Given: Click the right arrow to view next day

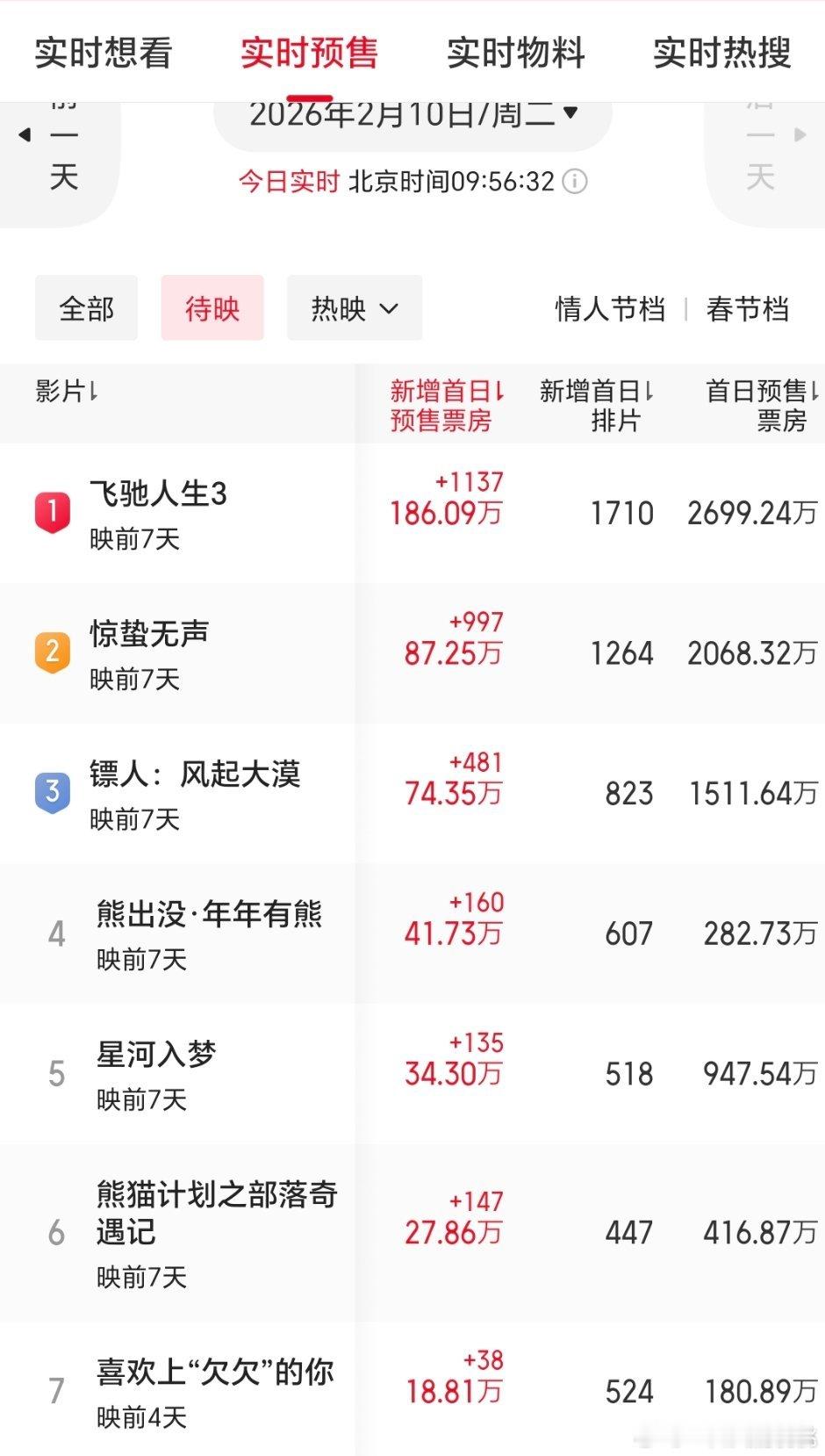Looking at the screenshot, I should (x=800, y=136).
